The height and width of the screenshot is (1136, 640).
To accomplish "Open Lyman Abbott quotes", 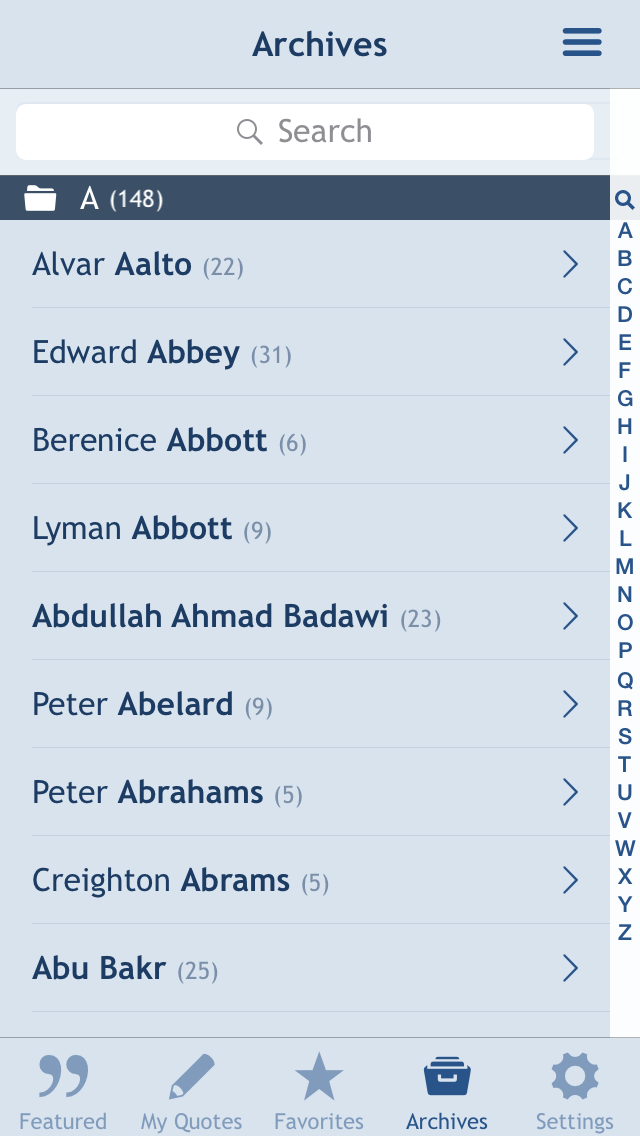I will (305, 529).
